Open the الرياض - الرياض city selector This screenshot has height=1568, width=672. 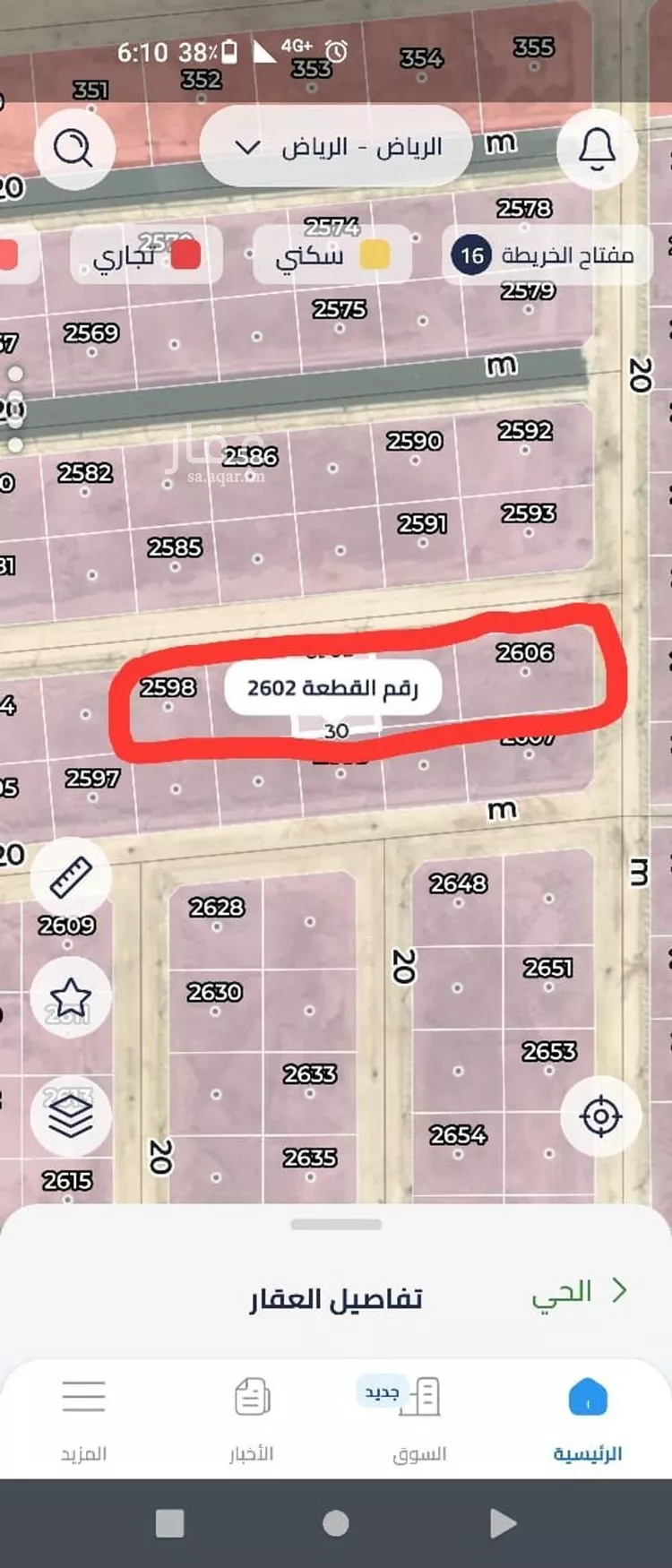click(336, 148)
